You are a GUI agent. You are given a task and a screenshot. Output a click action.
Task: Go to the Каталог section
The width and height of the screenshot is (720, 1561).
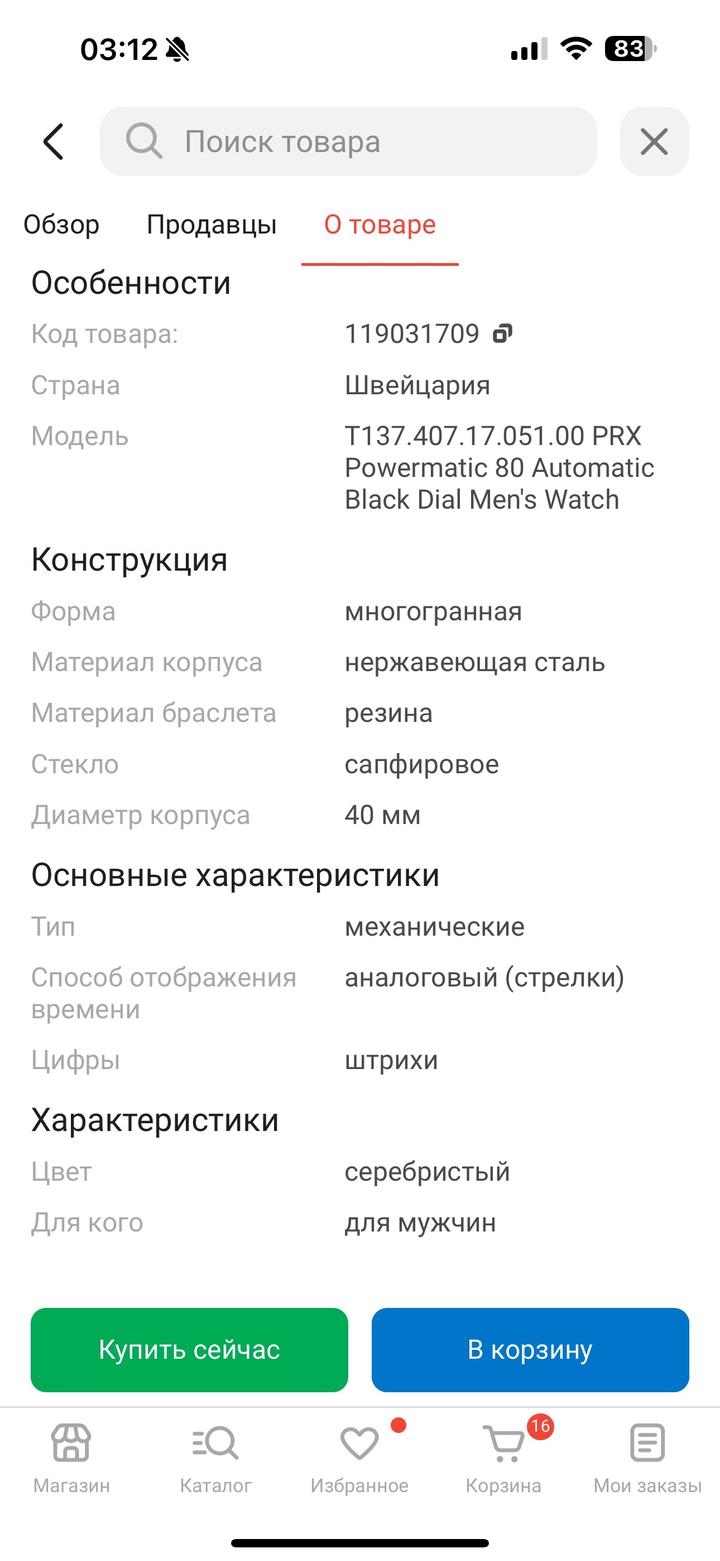pyautogui.click(x=216, y=1458)
